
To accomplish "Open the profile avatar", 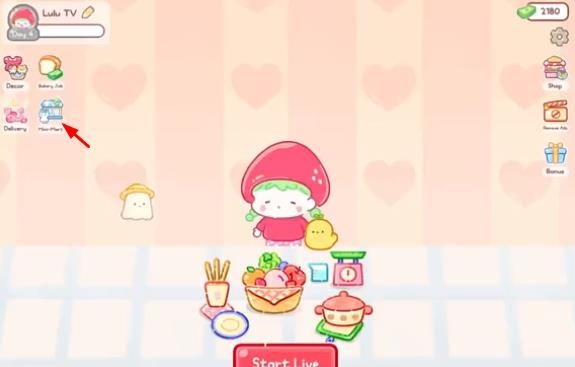I will point(23,22).
